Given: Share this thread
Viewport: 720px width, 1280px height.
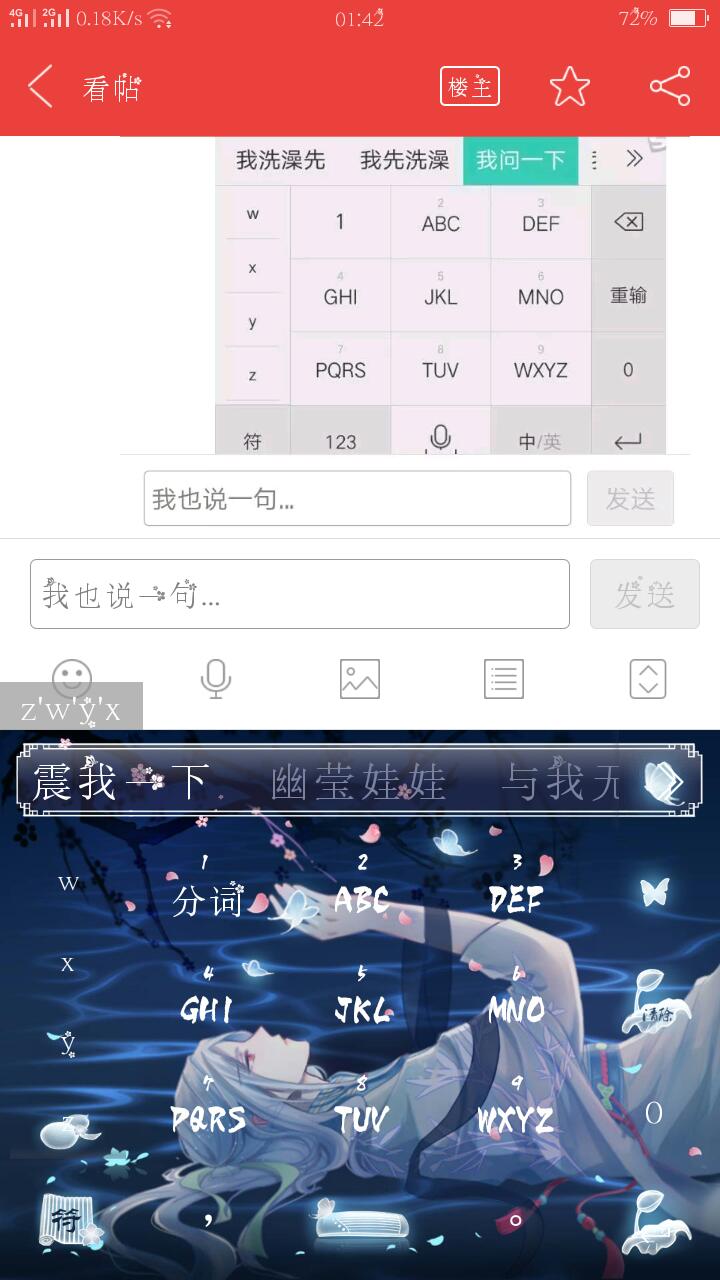Looking at the screenshot, I should pyautogui.click(x=670, y=87).
